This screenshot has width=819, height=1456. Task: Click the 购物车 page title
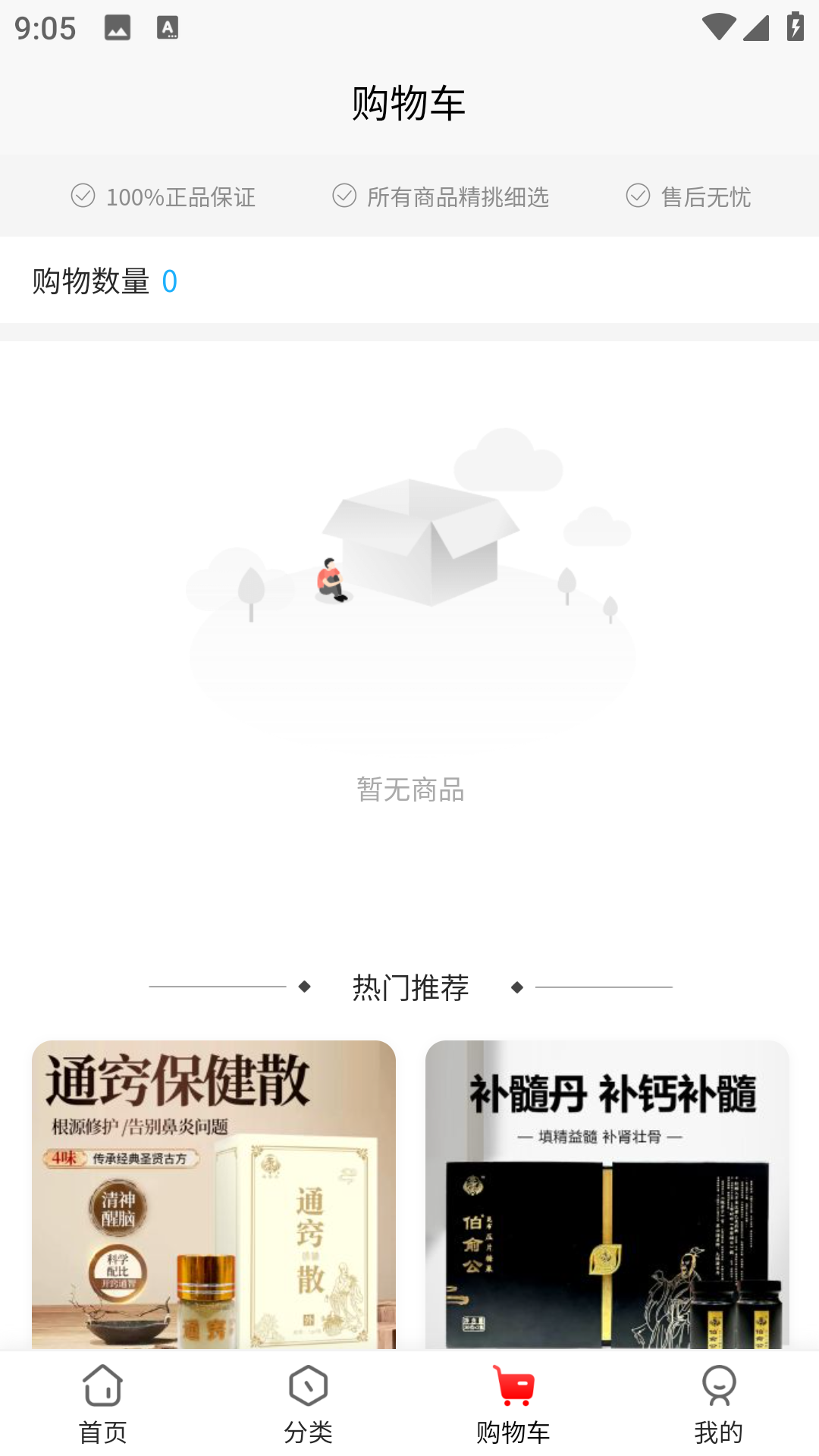409,102
